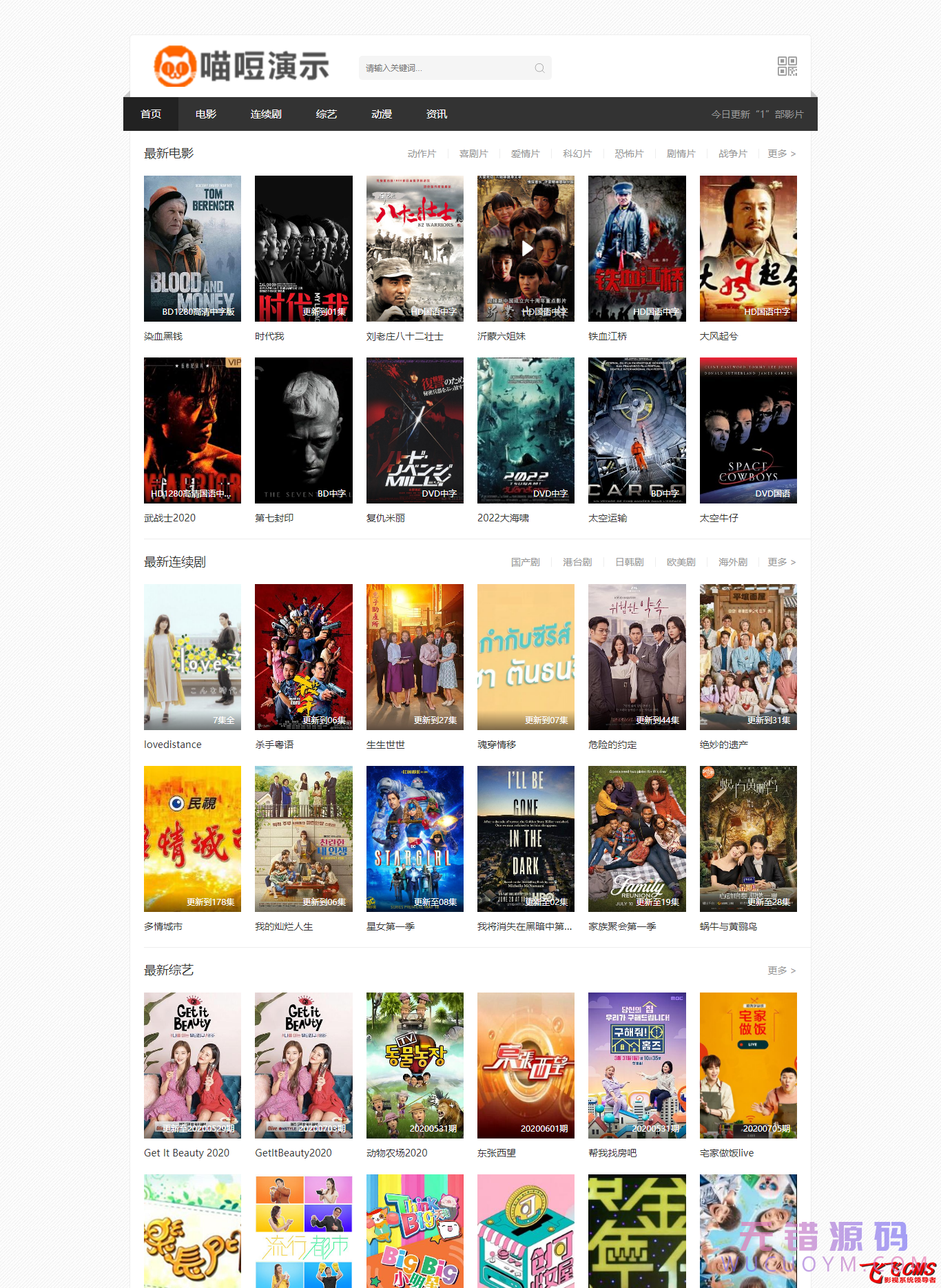This screenshot has height=1288, width=941.
Task: Open the movie 大风起兮
Action: tap(748, 249)
